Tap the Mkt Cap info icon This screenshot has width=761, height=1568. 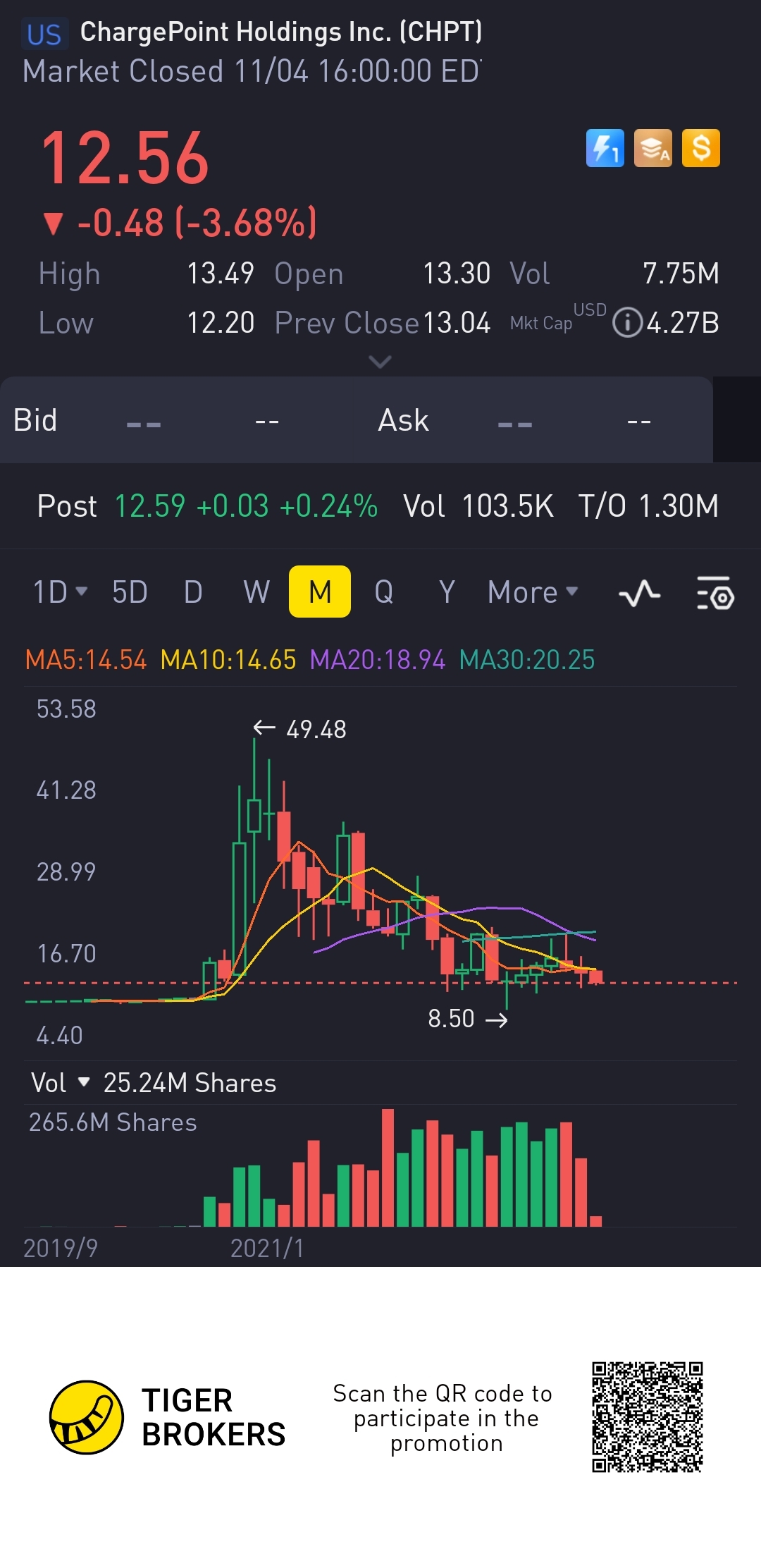pyautogui.click(x=627, y=323)
